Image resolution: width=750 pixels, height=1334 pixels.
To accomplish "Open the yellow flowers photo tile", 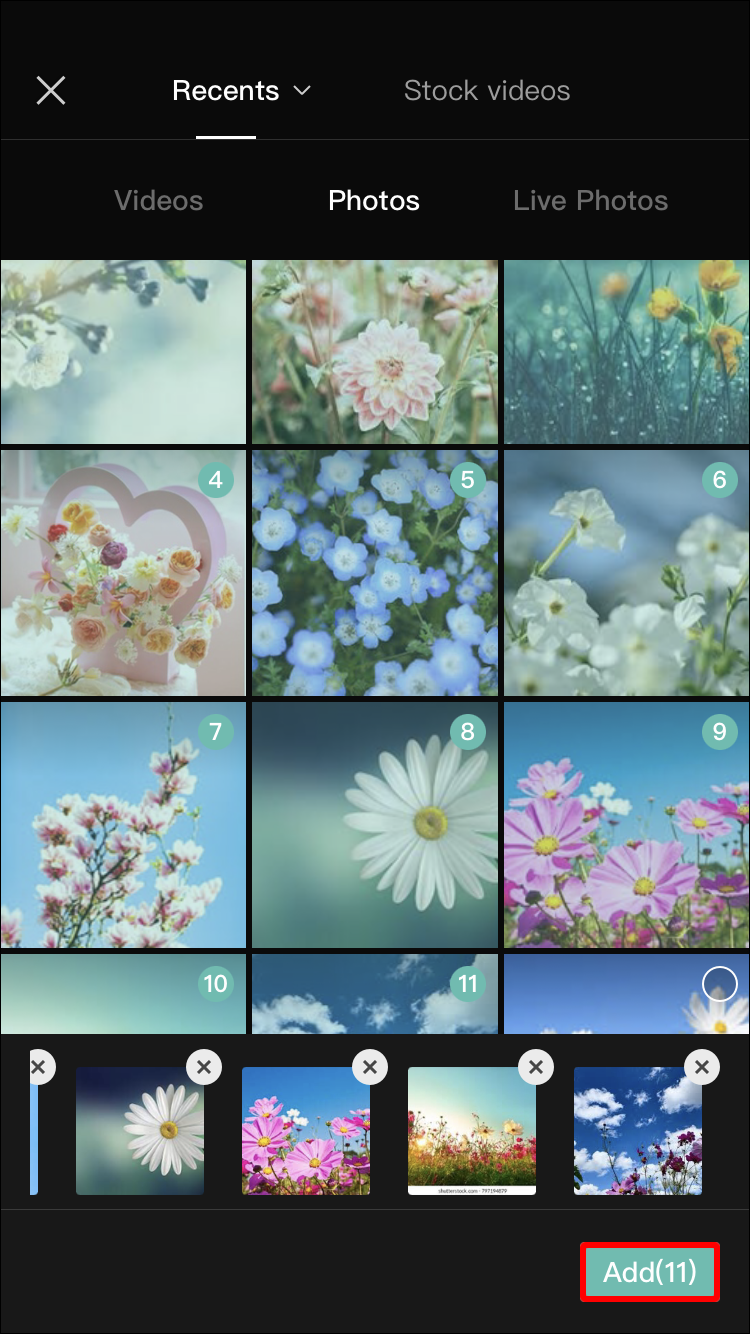I will pyautogui.click(x=626, y=350).
